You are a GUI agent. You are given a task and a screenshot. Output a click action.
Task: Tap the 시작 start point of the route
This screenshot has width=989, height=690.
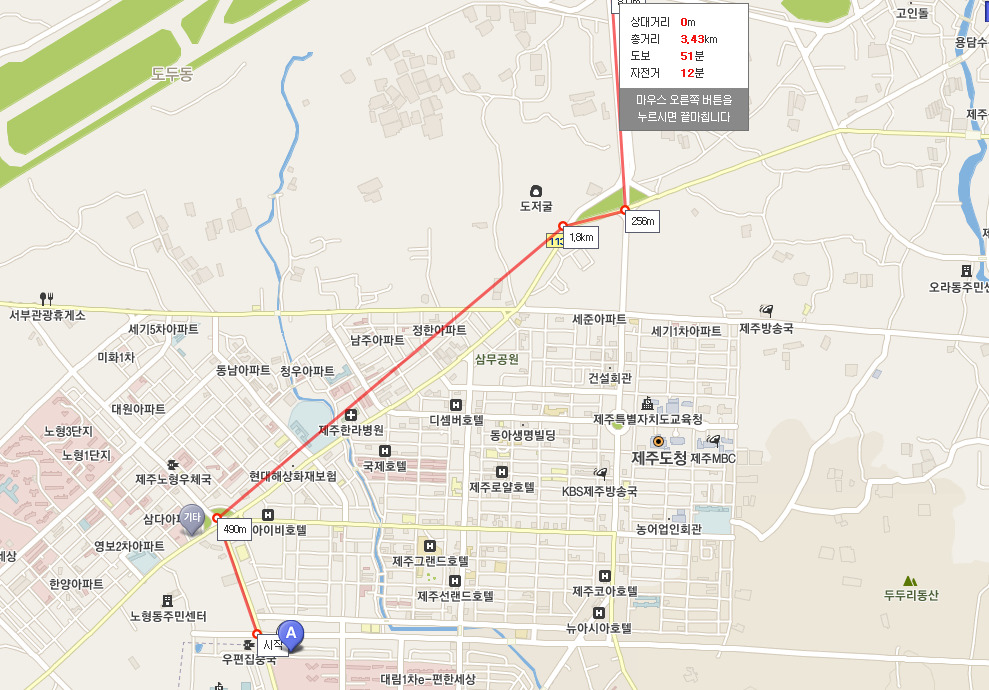pos(257,634)
